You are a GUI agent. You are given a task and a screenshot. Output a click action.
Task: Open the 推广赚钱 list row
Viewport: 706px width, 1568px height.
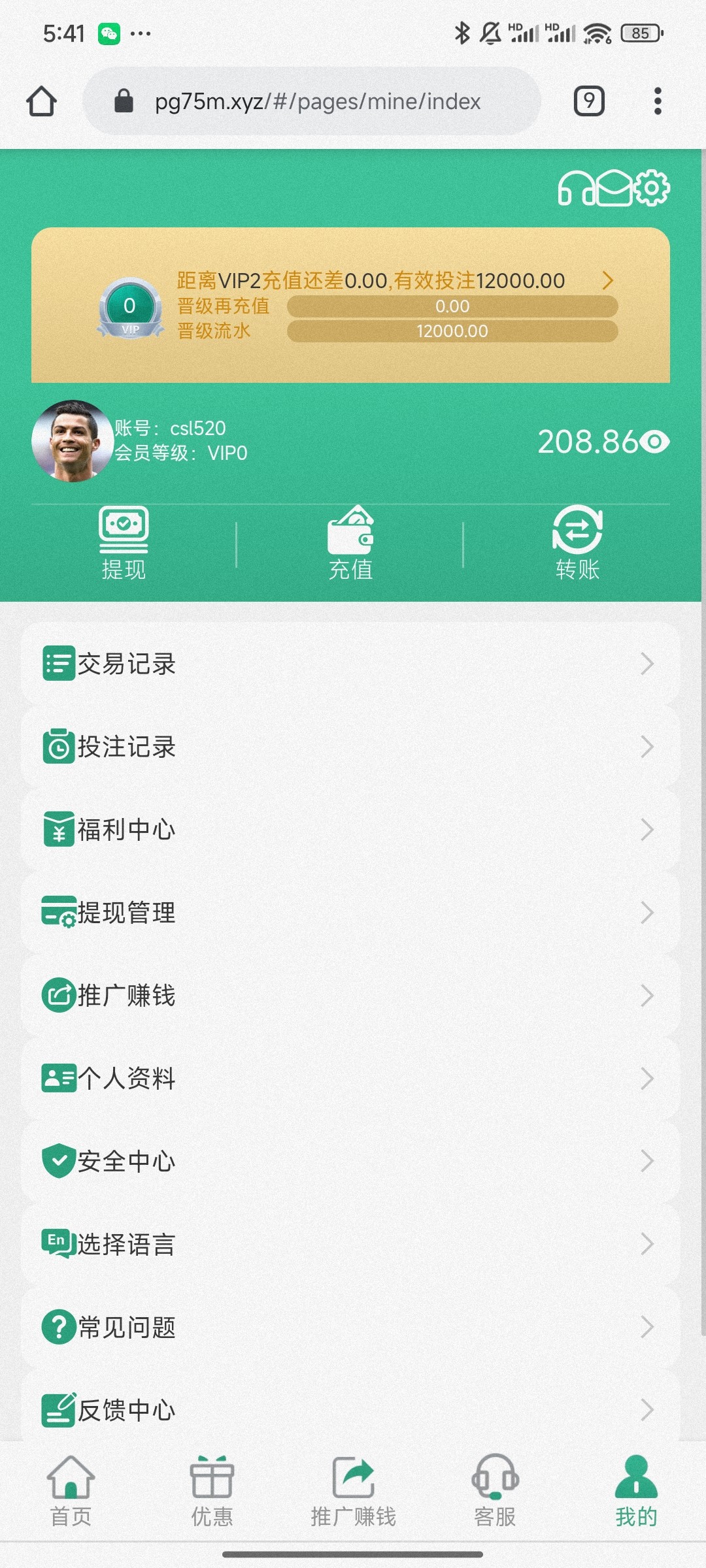350,996
